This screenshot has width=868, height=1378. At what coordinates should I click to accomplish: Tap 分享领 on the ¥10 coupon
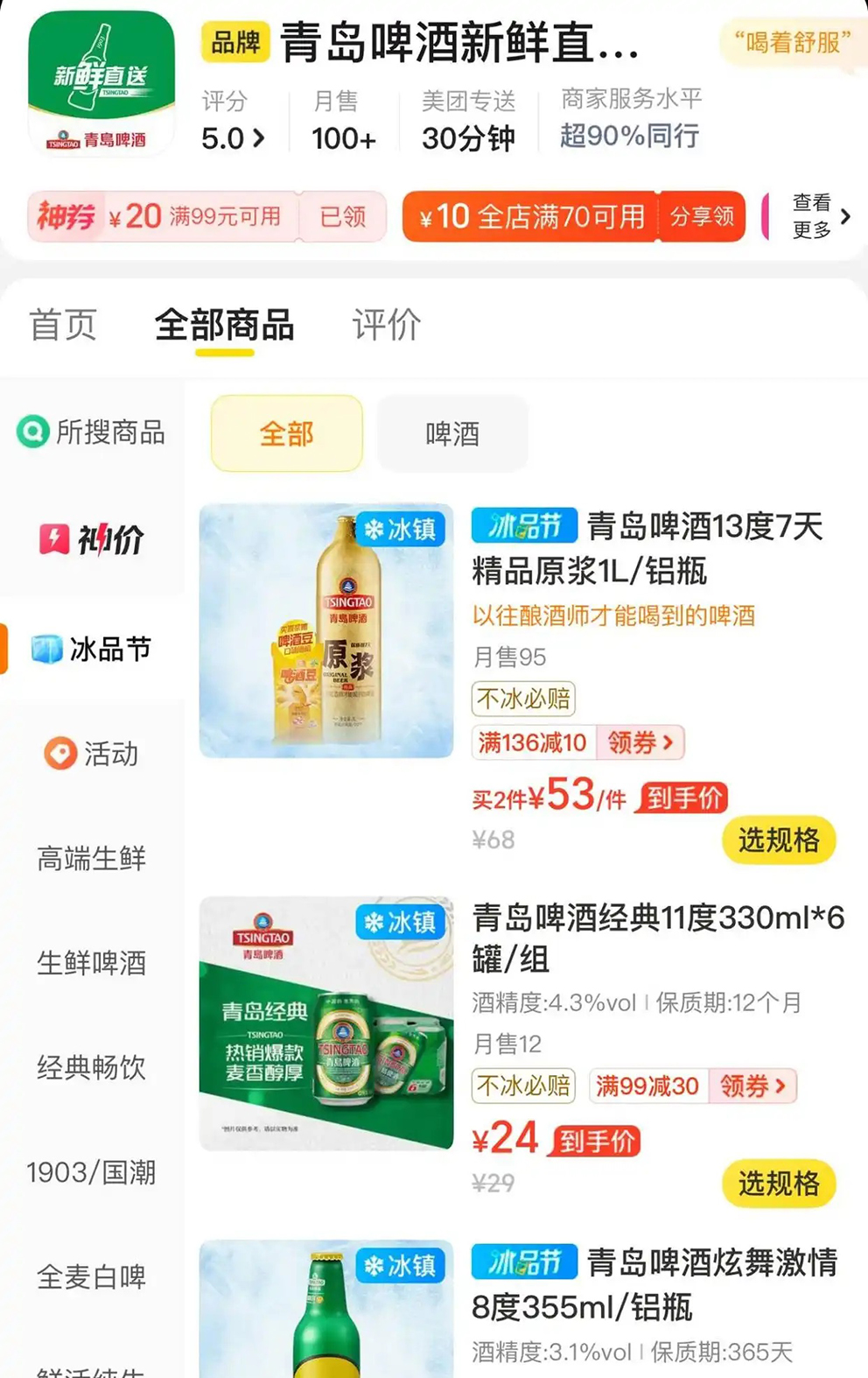coord(702,216)
